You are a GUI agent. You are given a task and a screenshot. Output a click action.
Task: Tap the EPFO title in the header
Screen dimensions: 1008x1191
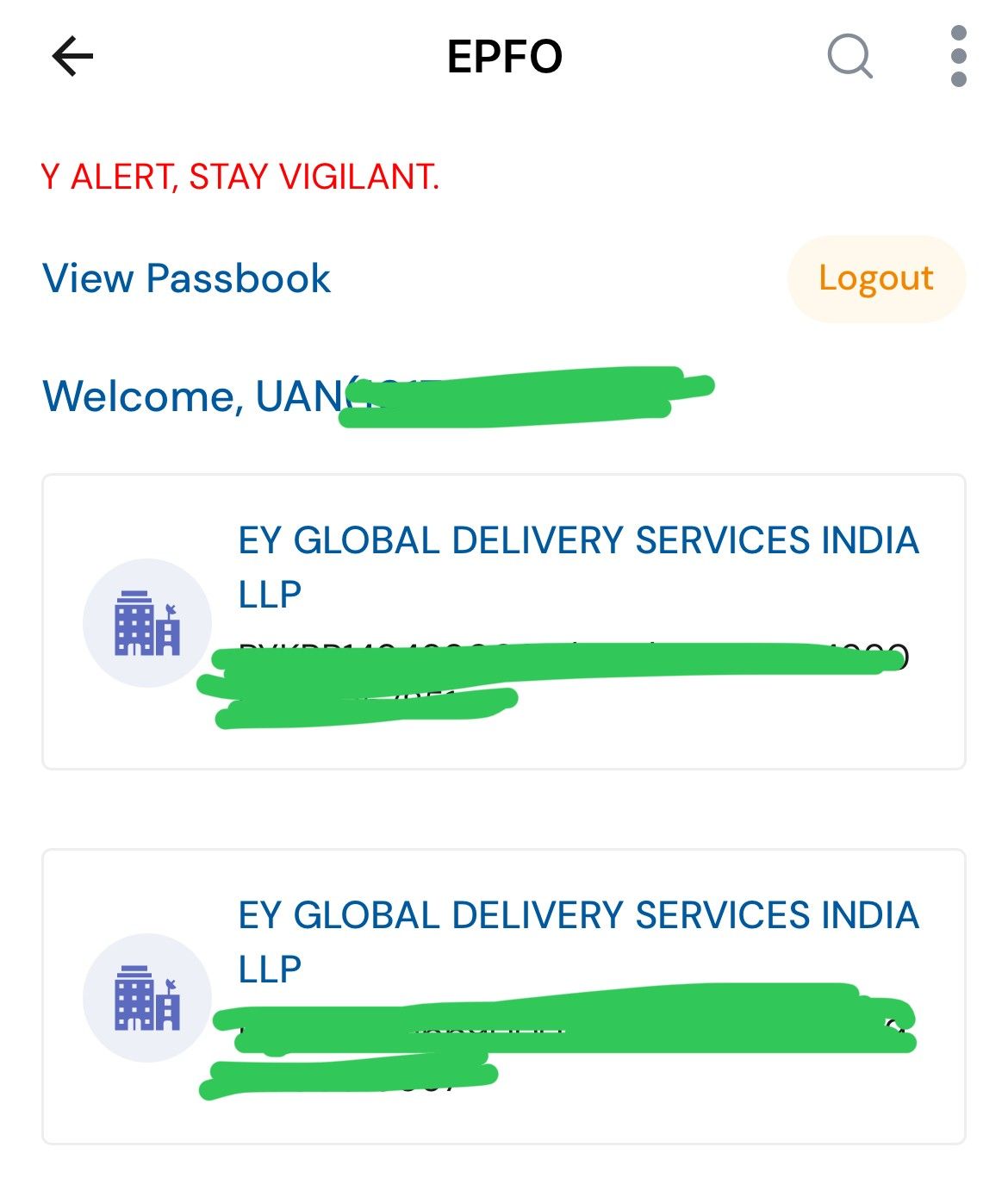tap(504, 58)
